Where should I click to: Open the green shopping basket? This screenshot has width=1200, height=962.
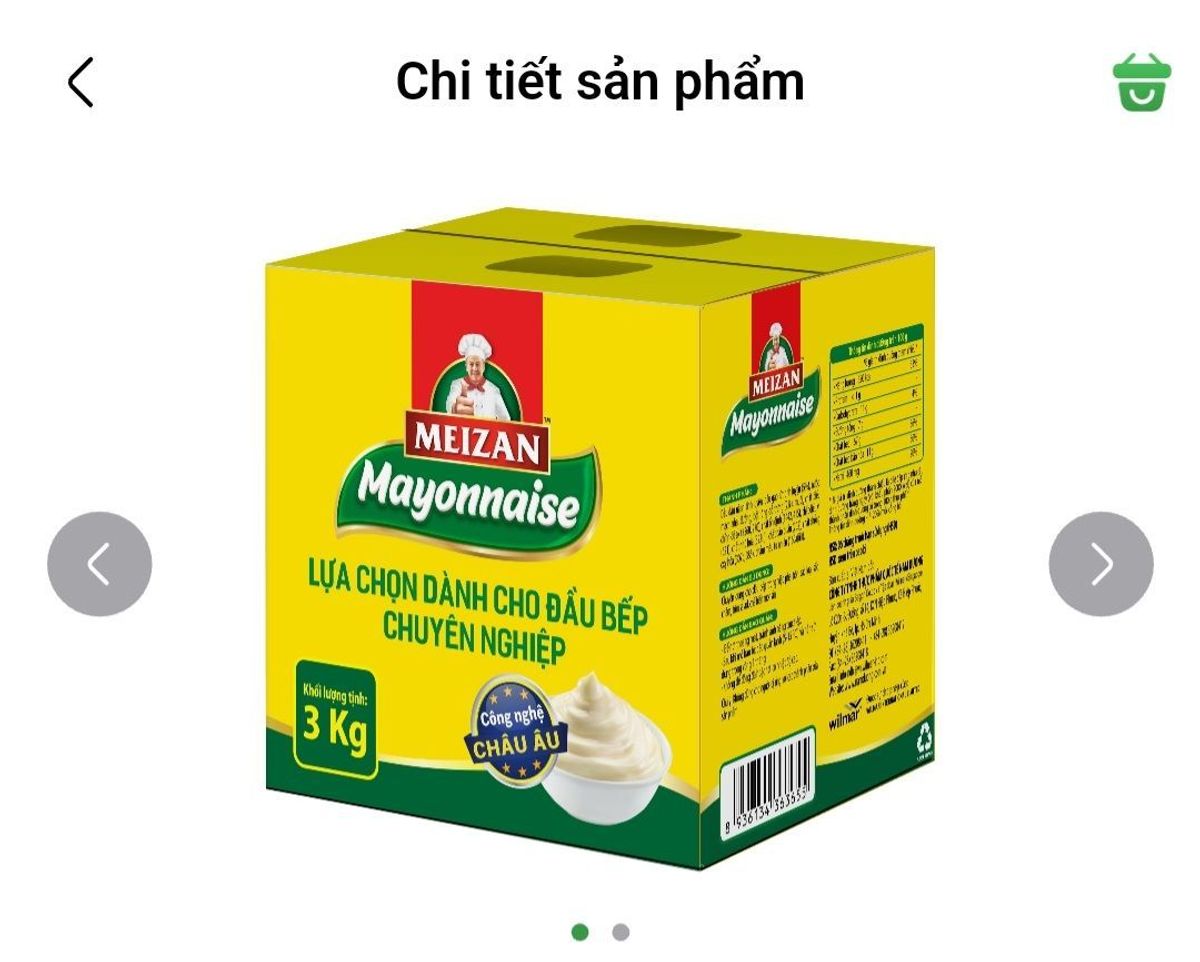tap(1141, 82)
